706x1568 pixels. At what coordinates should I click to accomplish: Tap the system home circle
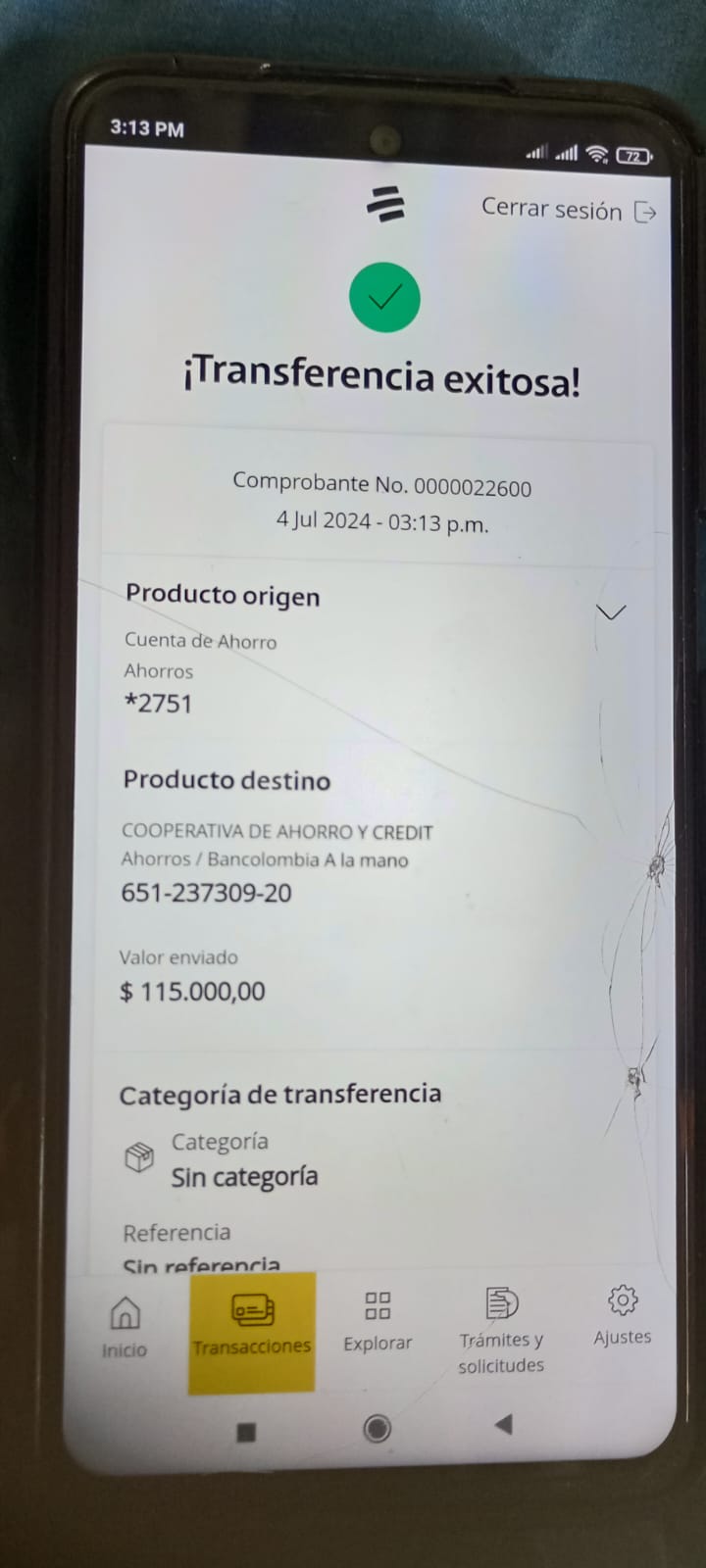pyautogui.click(x=377, y=1429)
